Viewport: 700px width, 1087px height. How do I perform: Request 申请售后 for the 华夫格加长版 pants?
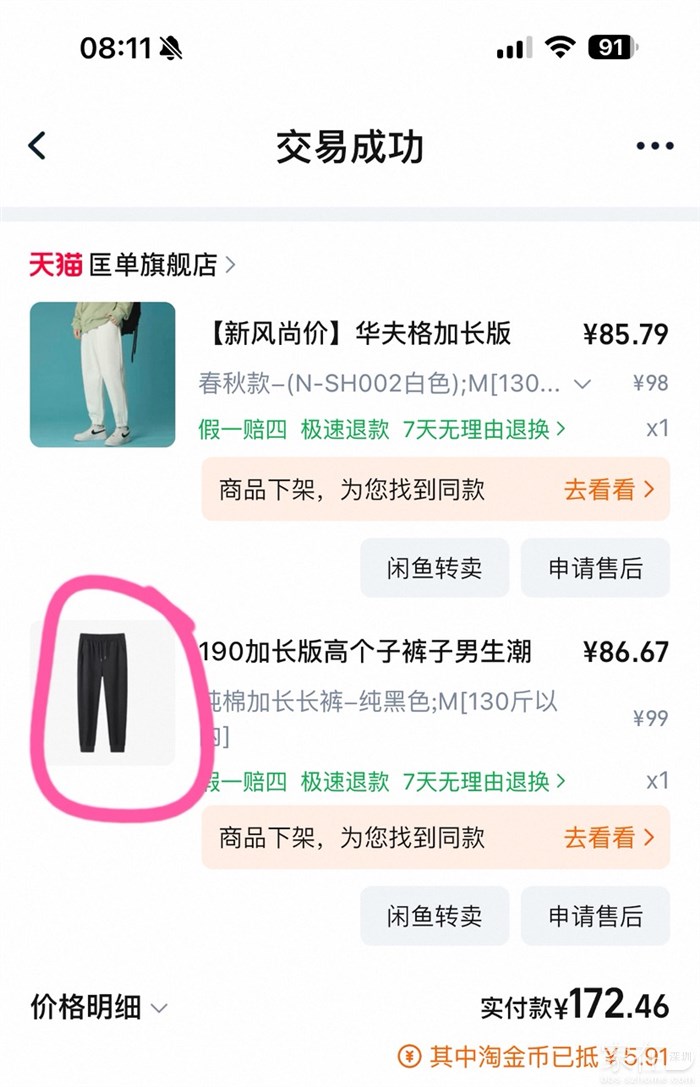click(x=594, y=568)
